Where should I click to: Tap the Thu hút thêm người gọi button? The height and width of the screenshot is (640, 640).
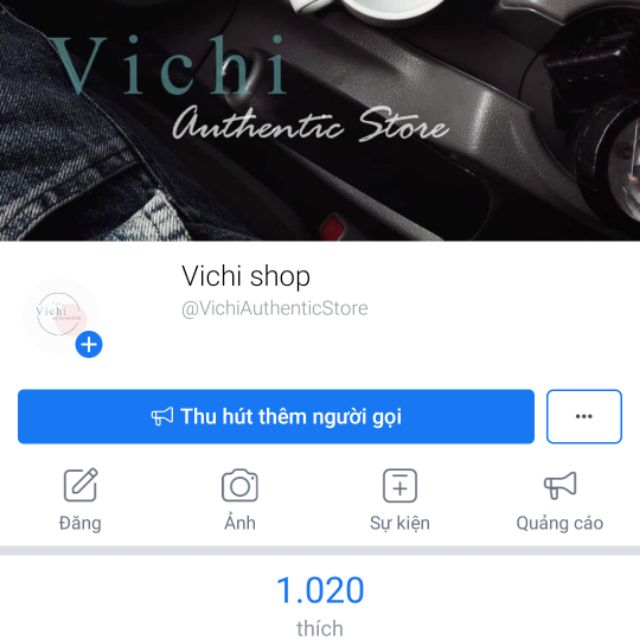coord(276,416)
